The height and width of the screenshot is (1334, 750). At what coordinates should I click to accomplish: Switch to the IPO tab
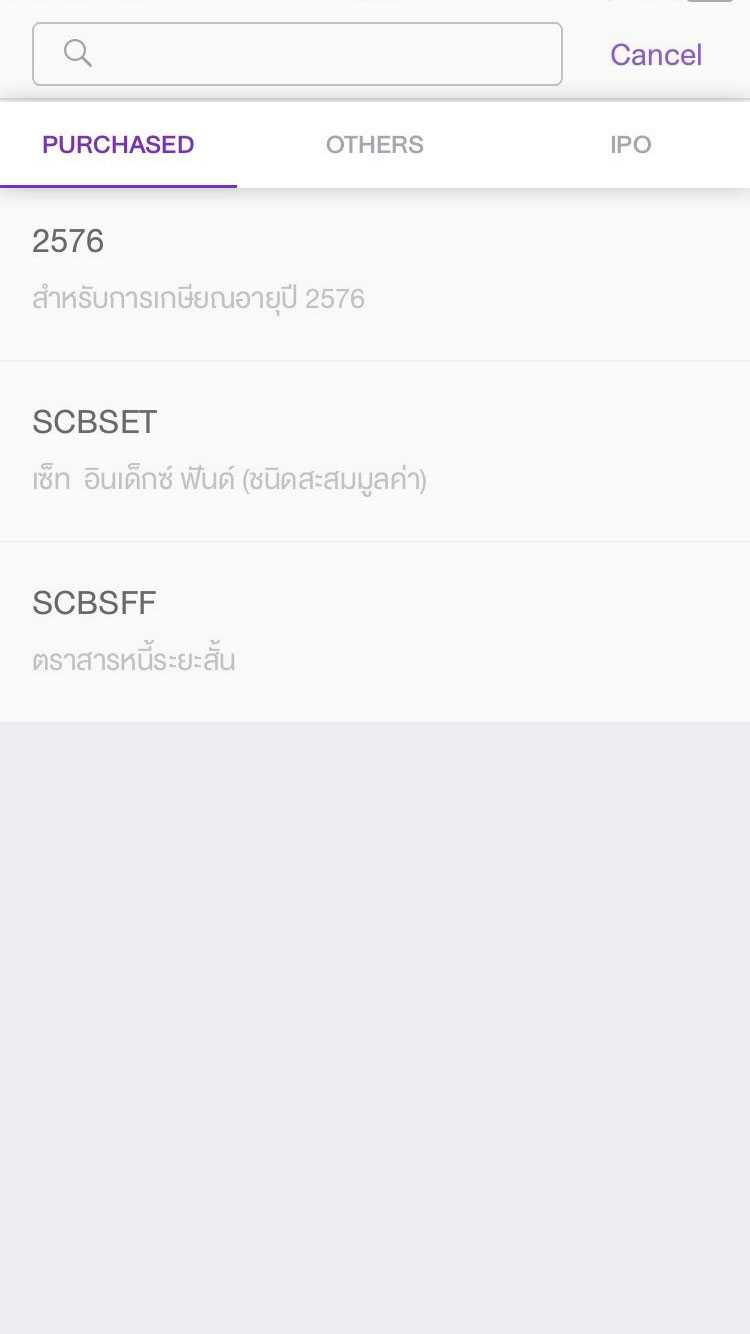point(630,145)
